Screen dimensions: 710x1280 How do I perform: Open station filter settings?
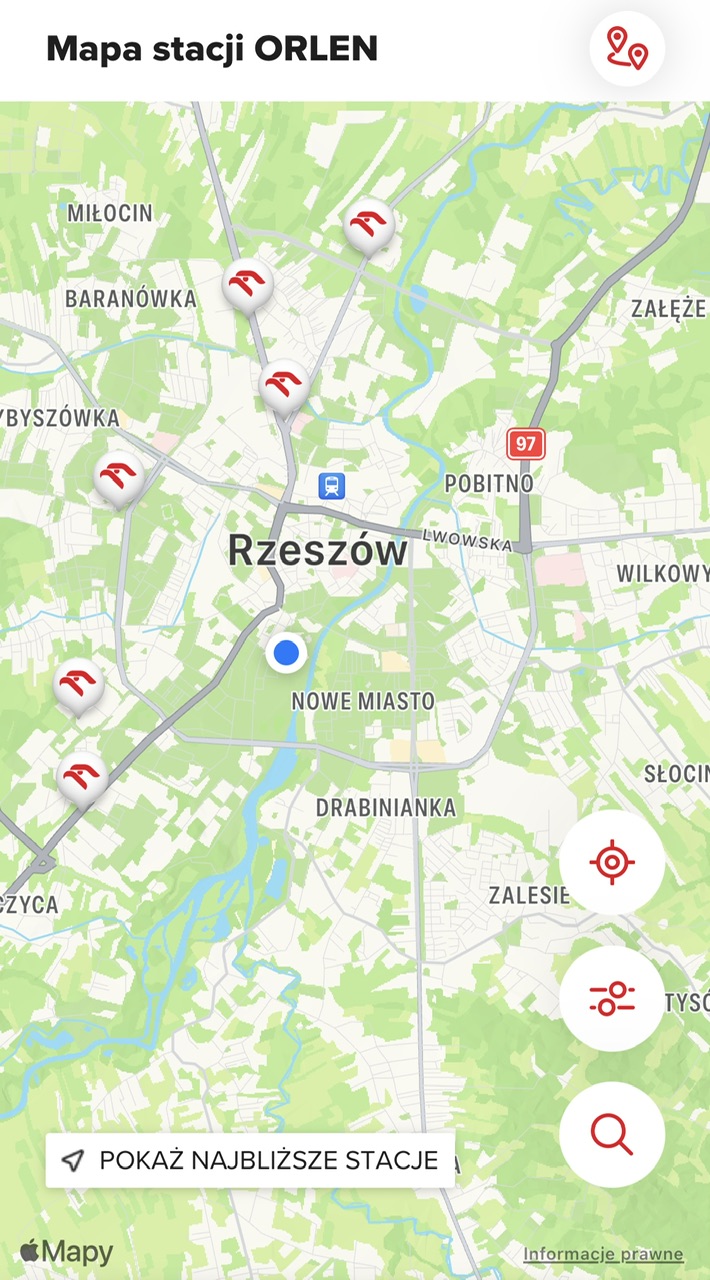pos(612,998)
